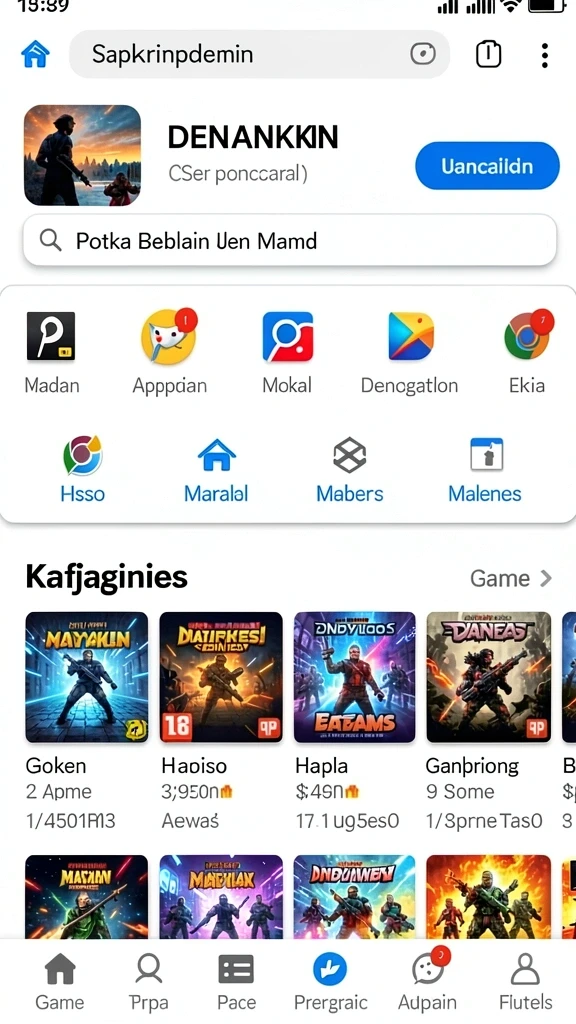
Task: Open the Sapkrinpdemin address bar
Action: (259, 54)
